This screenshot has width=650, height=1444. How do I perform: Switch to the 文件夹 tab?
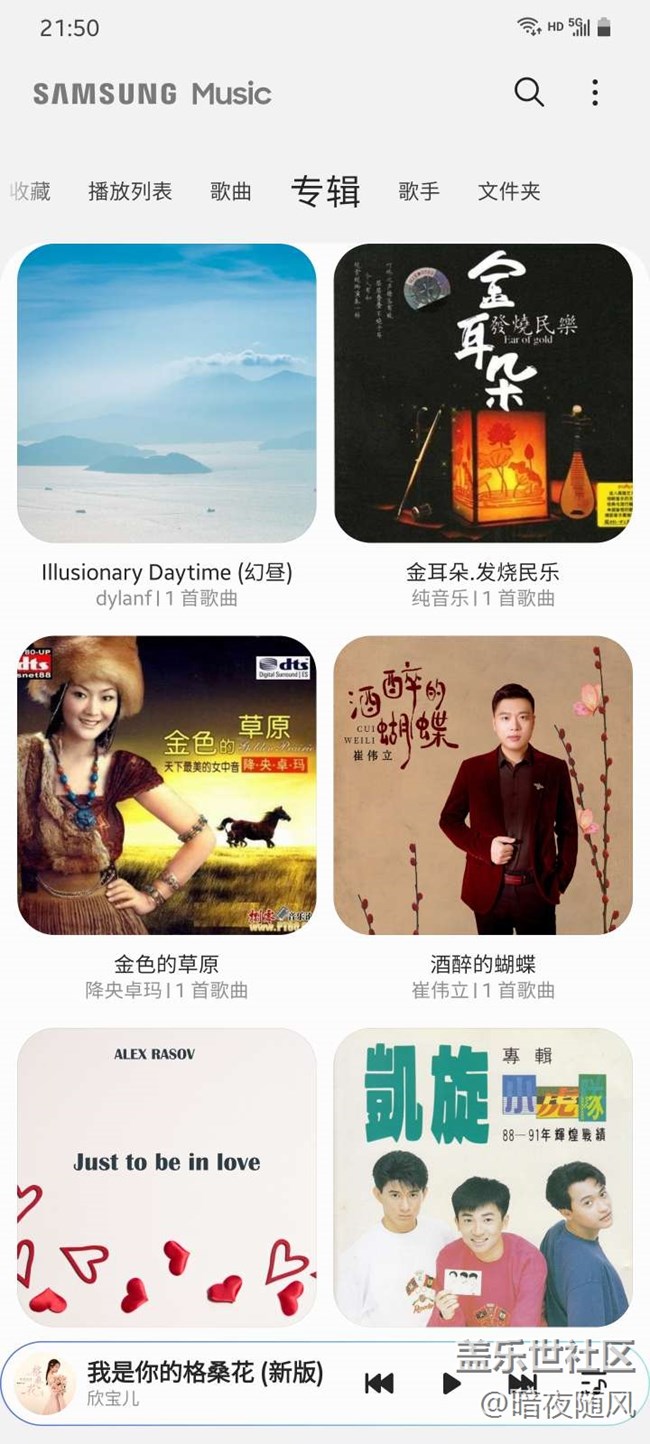pyautogui.click(x=509, y=191)
